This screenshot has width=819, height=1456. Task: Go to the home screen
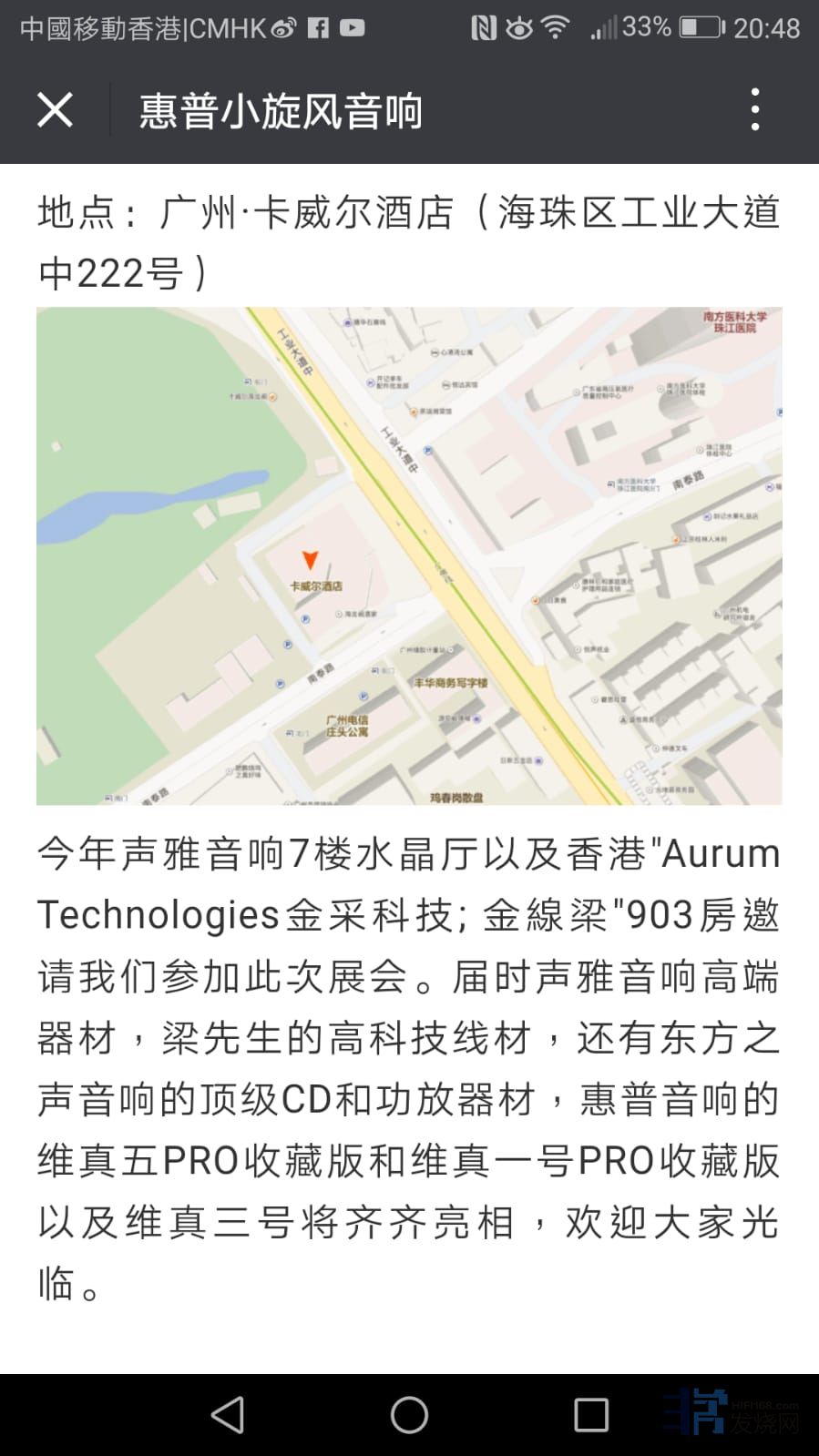409,1415
